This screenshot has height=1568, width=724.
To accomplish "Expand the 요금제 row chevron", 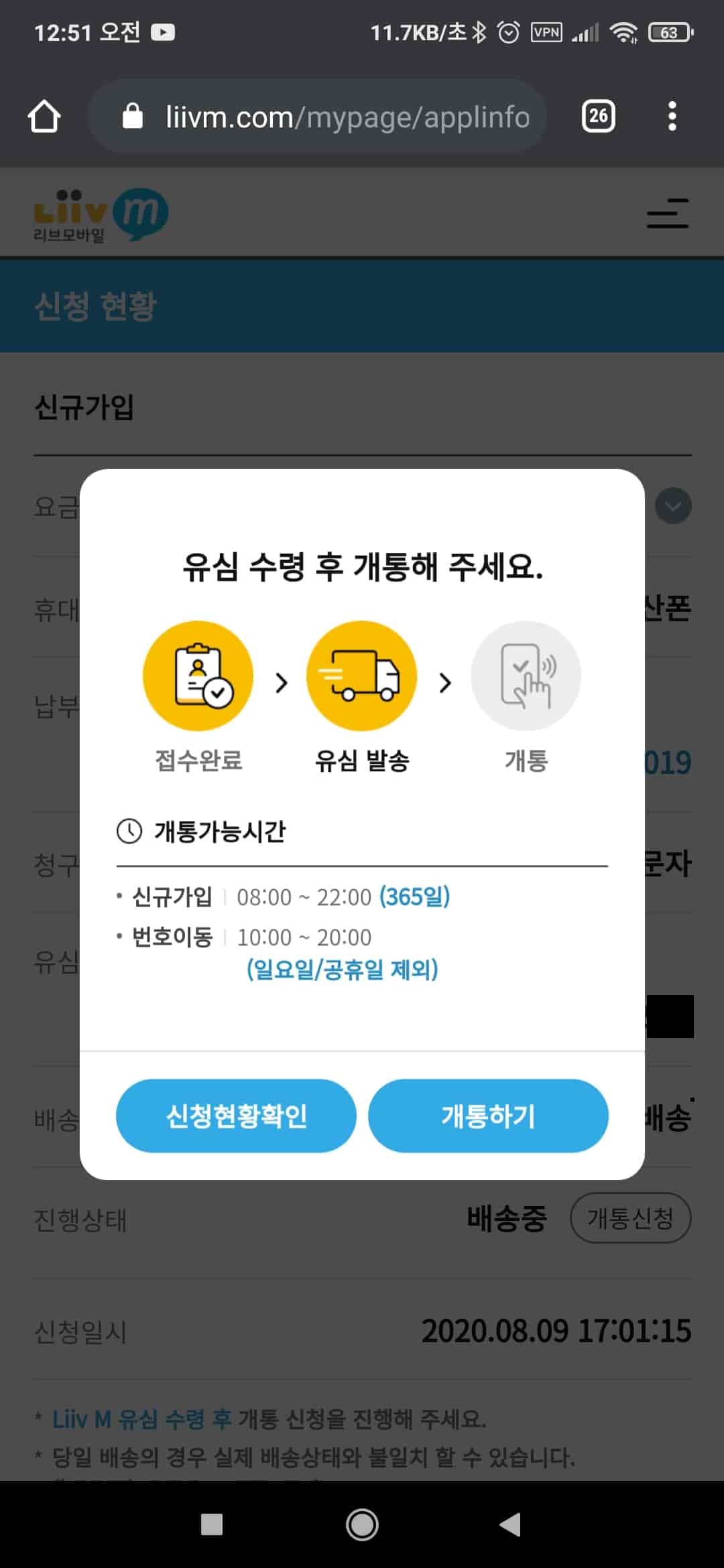I will (x=674, y=506).
